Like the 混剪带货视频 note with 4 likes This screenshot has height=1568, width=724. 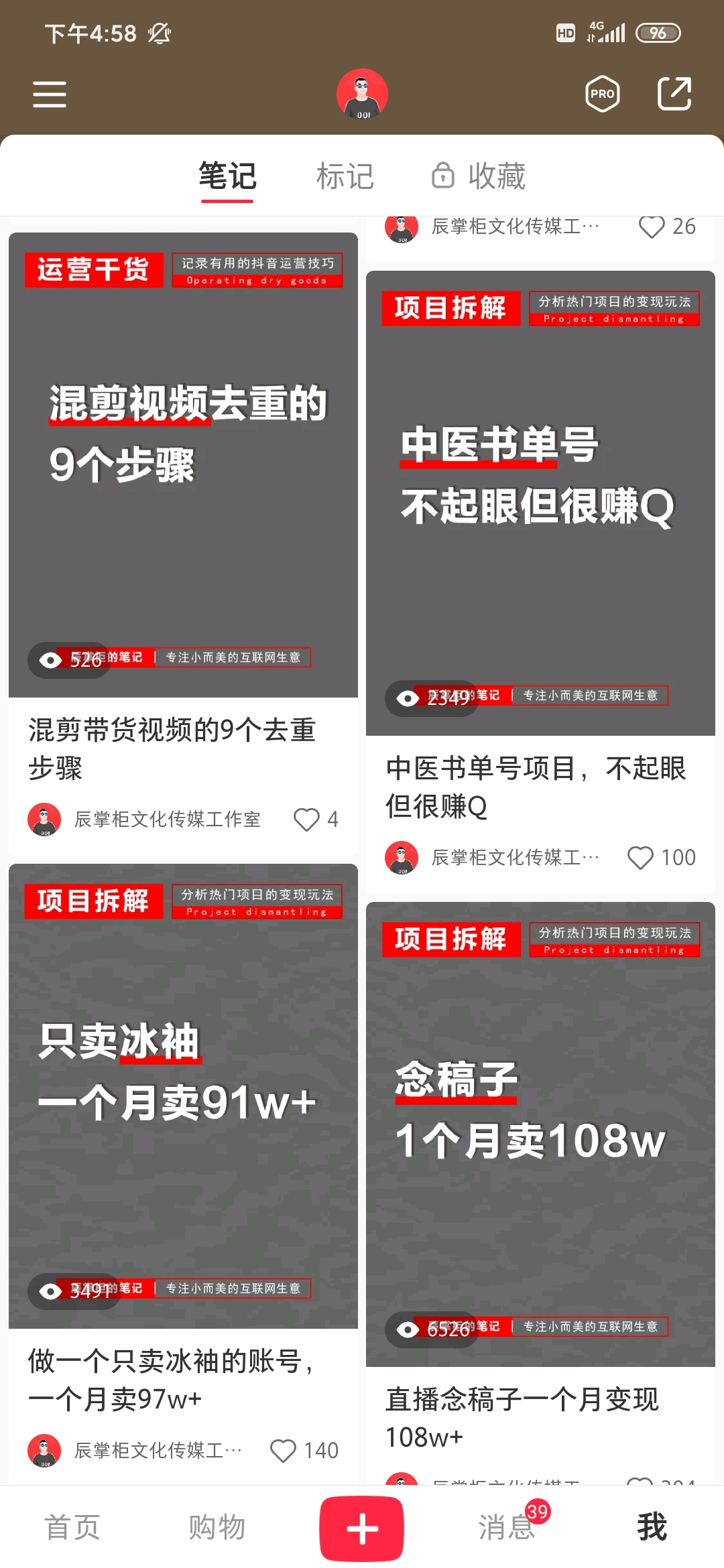(307, 819)
